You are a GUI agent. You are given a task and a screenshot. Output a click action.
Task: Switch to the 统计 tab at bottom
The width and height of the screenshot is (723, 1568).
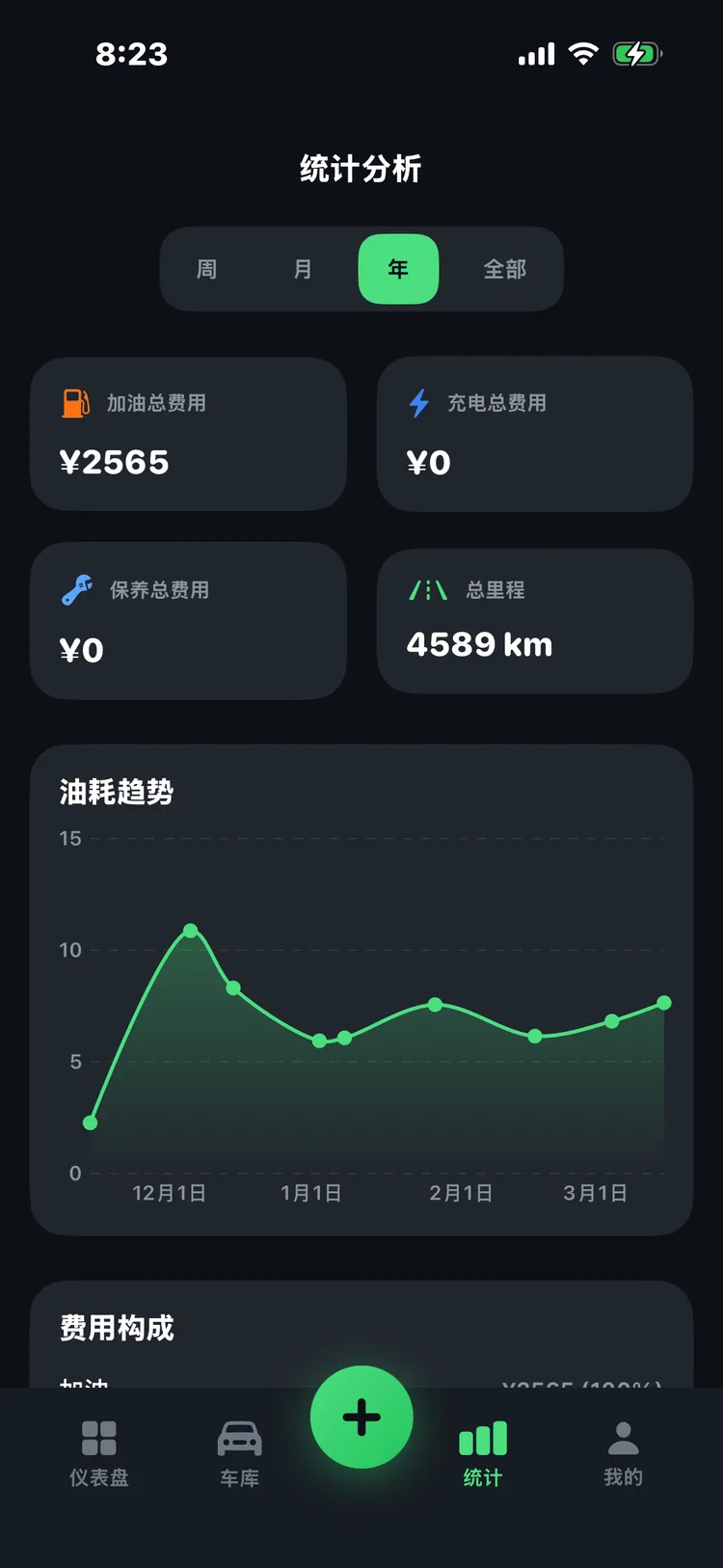click(482, 1451)
